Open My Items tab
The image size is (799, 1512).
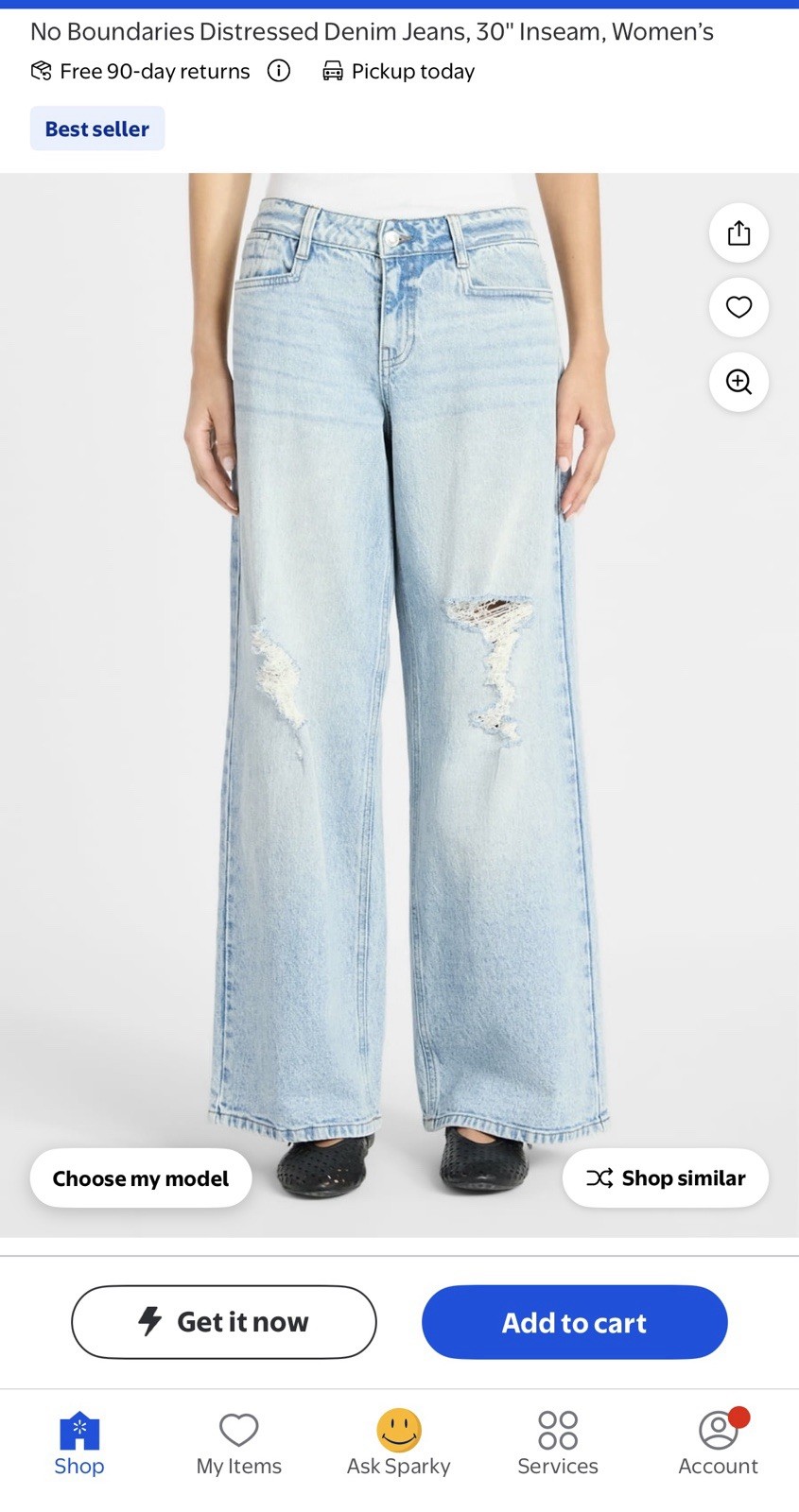click(x=239, y=1443)
